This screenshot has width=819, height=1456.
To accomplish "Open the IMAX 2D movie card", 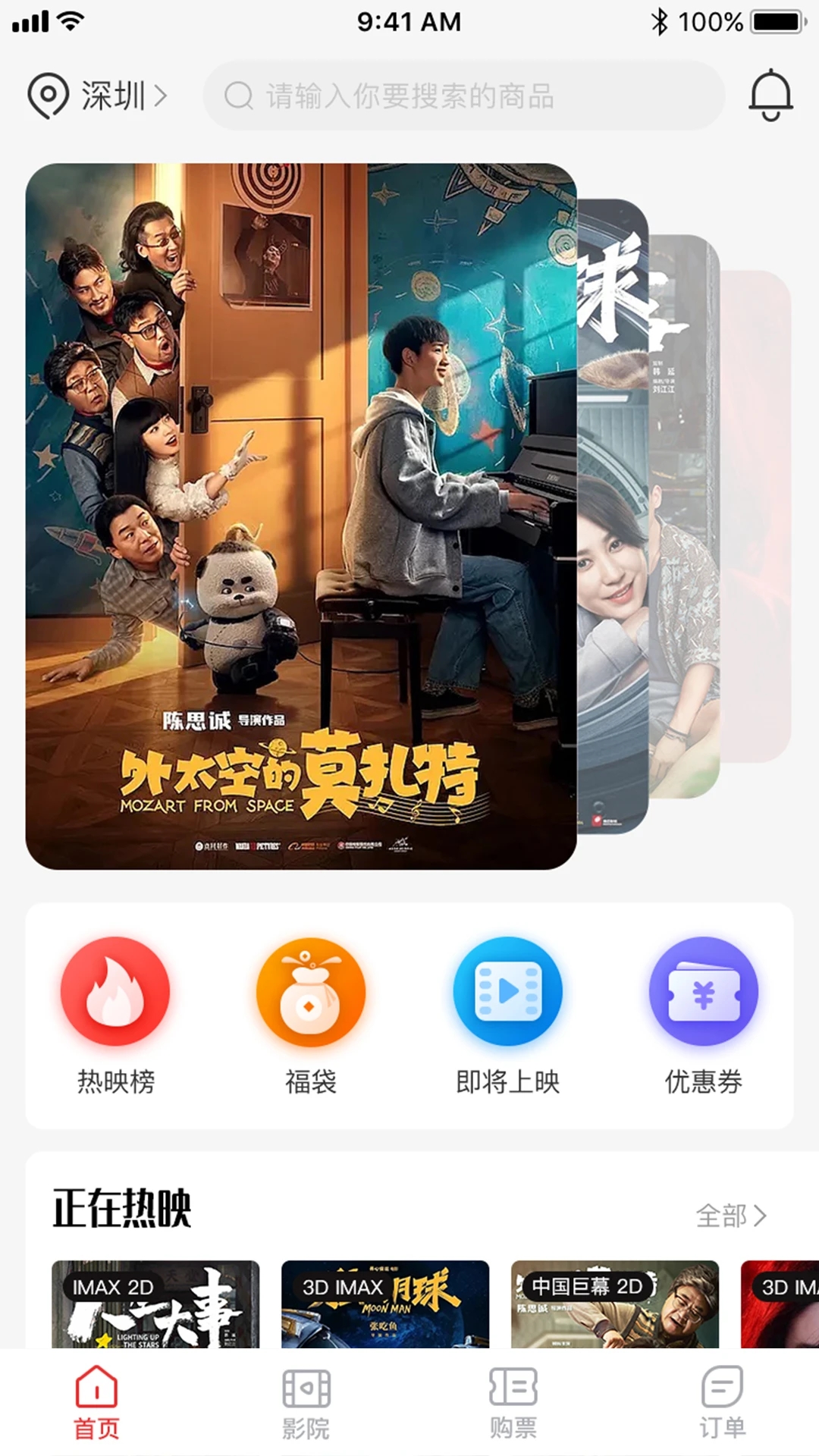I will [155, 1304].
